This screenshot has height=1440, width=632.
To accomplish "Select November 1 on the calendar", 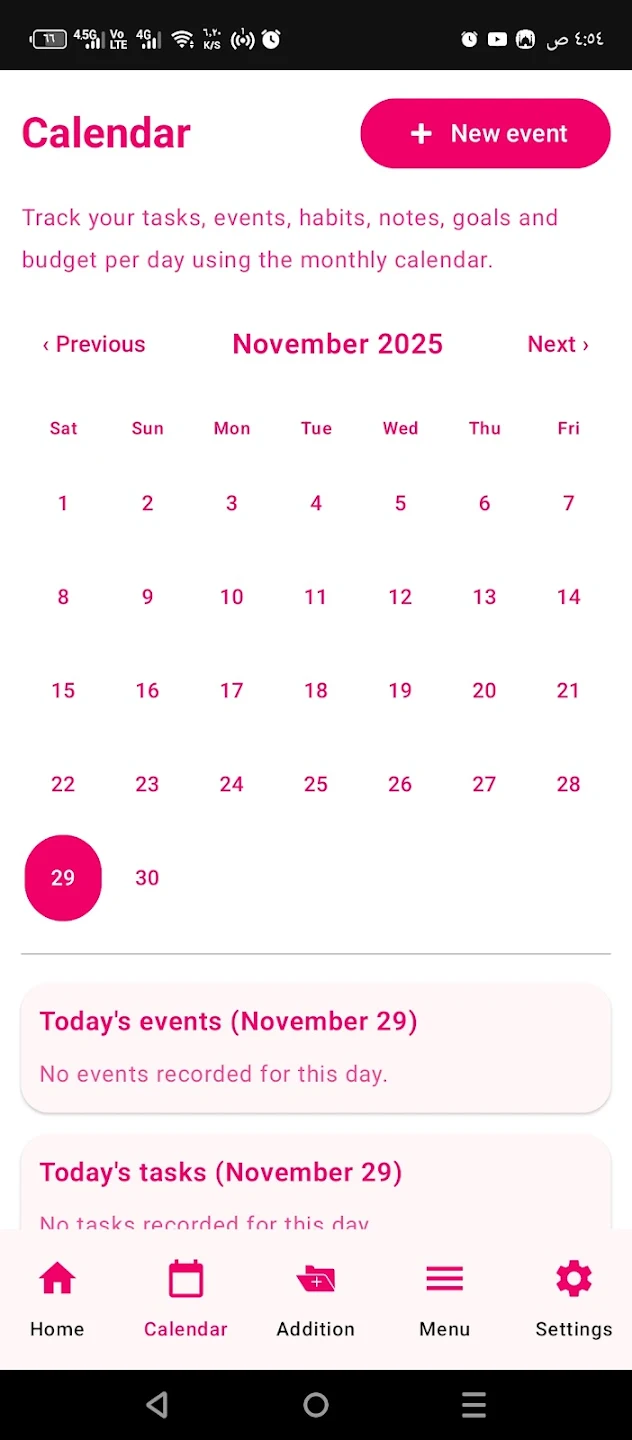I will (x=63, y=503).
